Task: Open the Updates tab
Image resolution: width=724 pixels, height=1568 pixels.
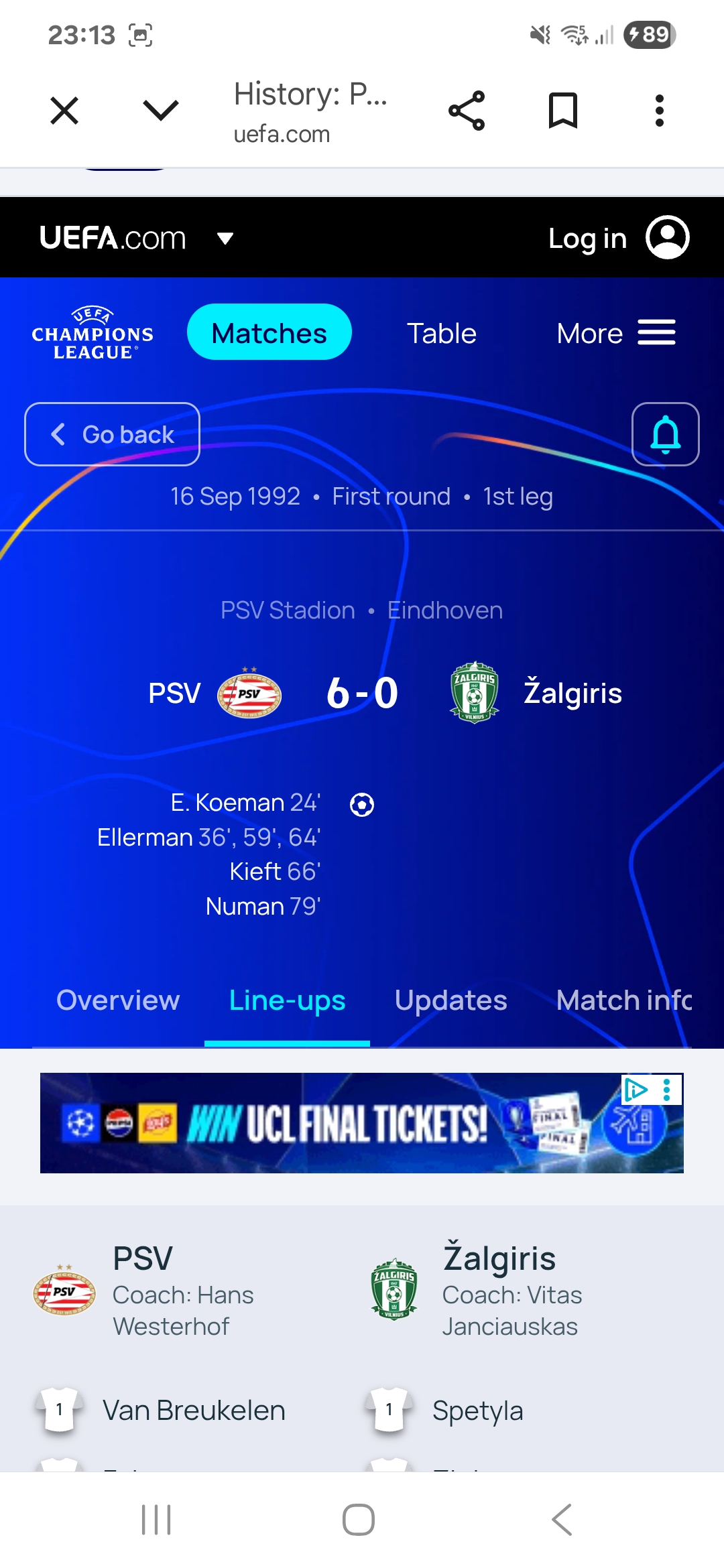Action: (x=450, y=1000)
